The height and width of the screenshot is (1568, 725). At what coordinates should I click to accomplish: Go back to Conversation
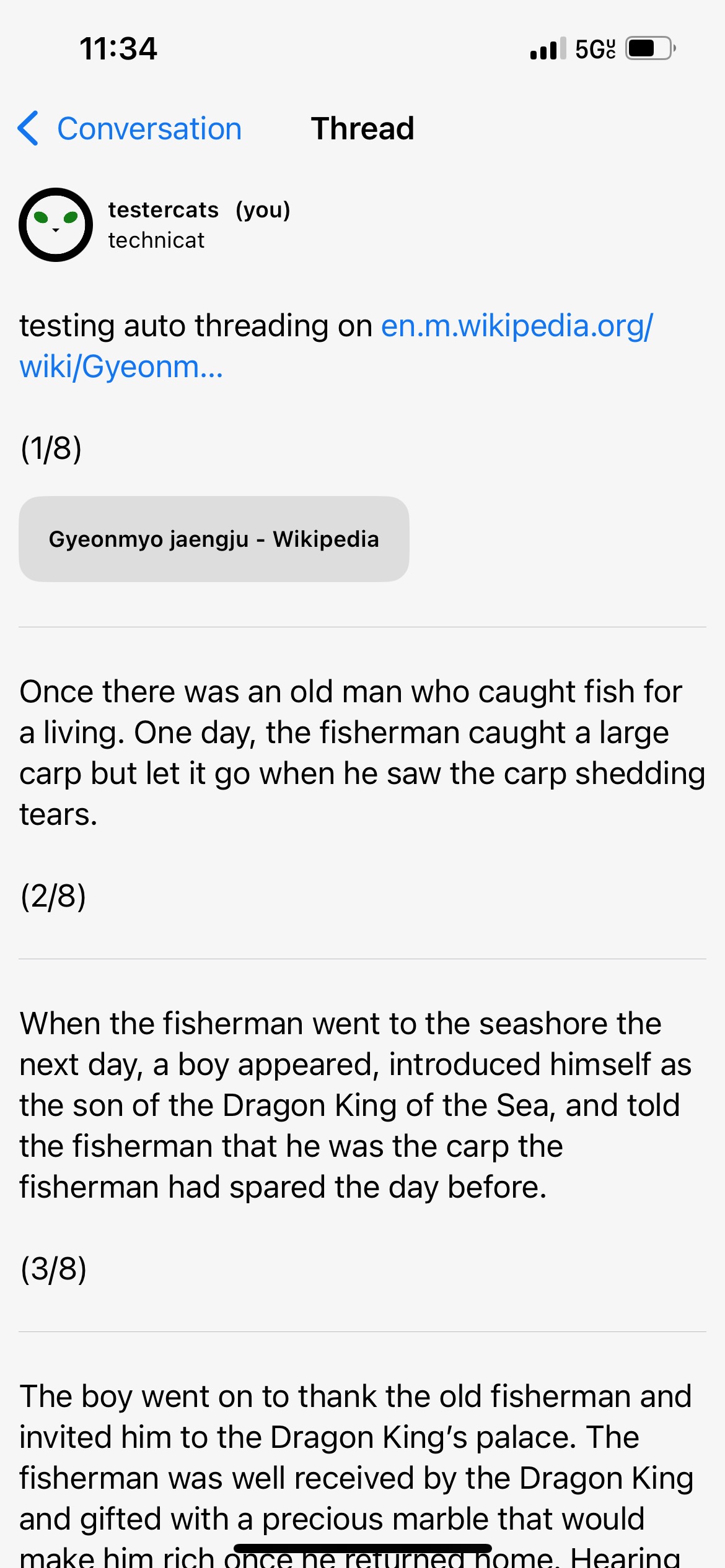coord(130,129)
